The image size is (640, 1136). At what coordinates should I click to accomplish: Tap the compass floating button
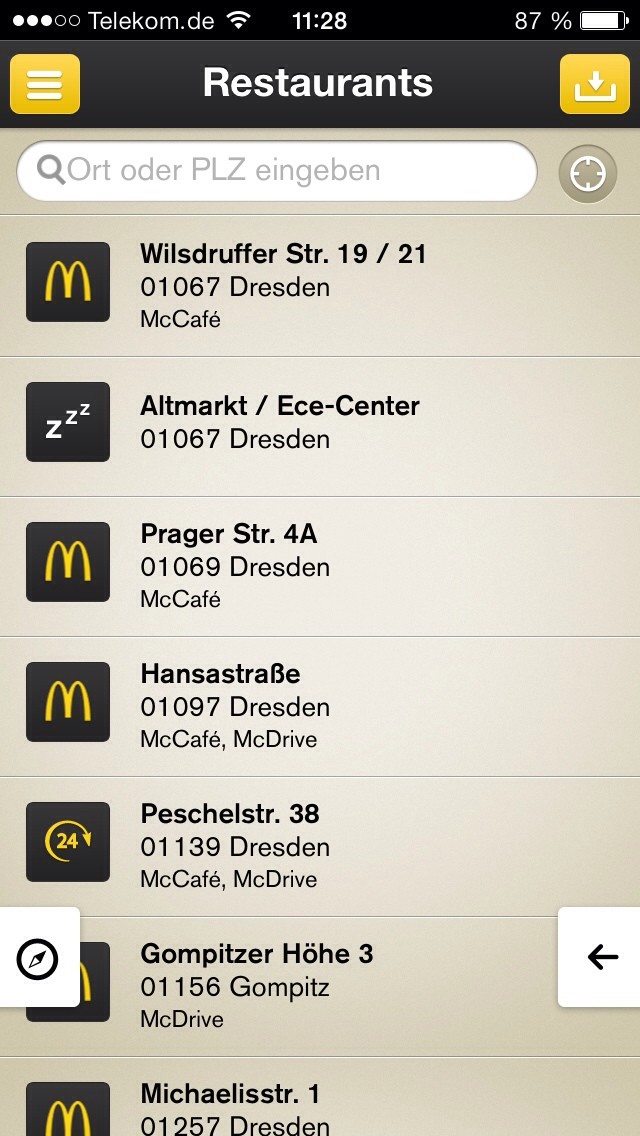[37, 958]
